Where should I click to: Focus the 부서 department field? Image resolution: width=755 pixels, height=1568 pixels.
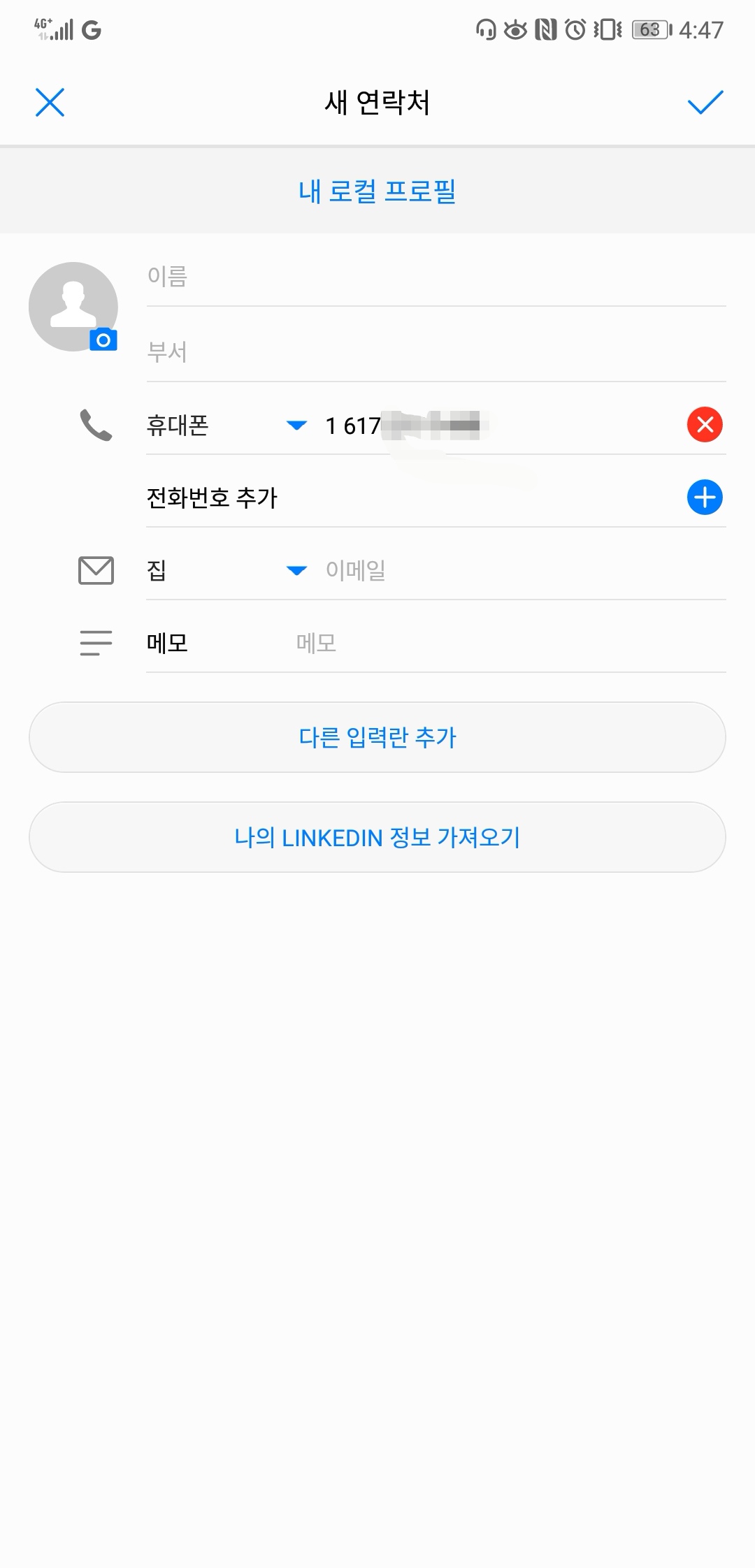click(433, 351)
